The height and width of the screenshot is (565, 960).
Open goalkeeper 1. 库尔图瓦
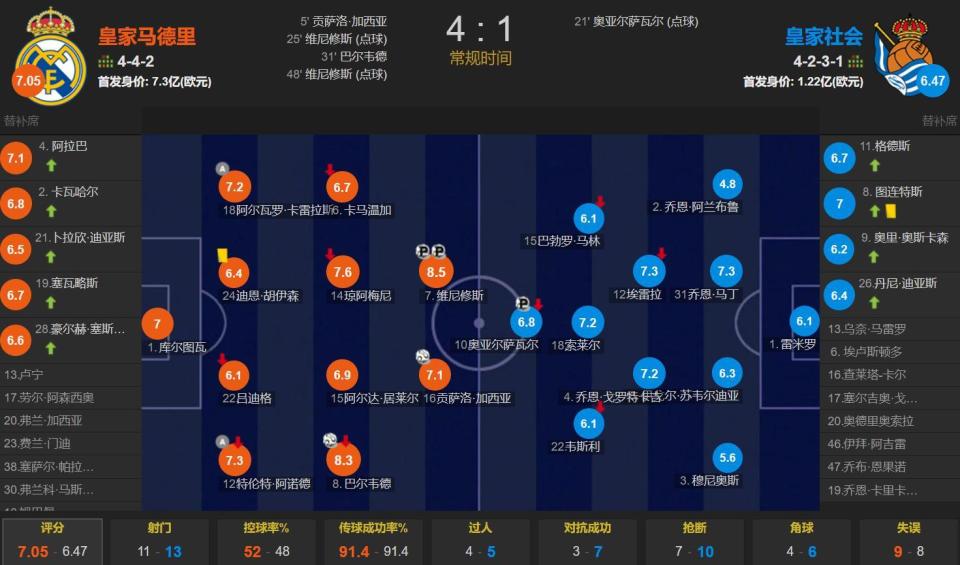pyautogui.click(x=157, y=325)
